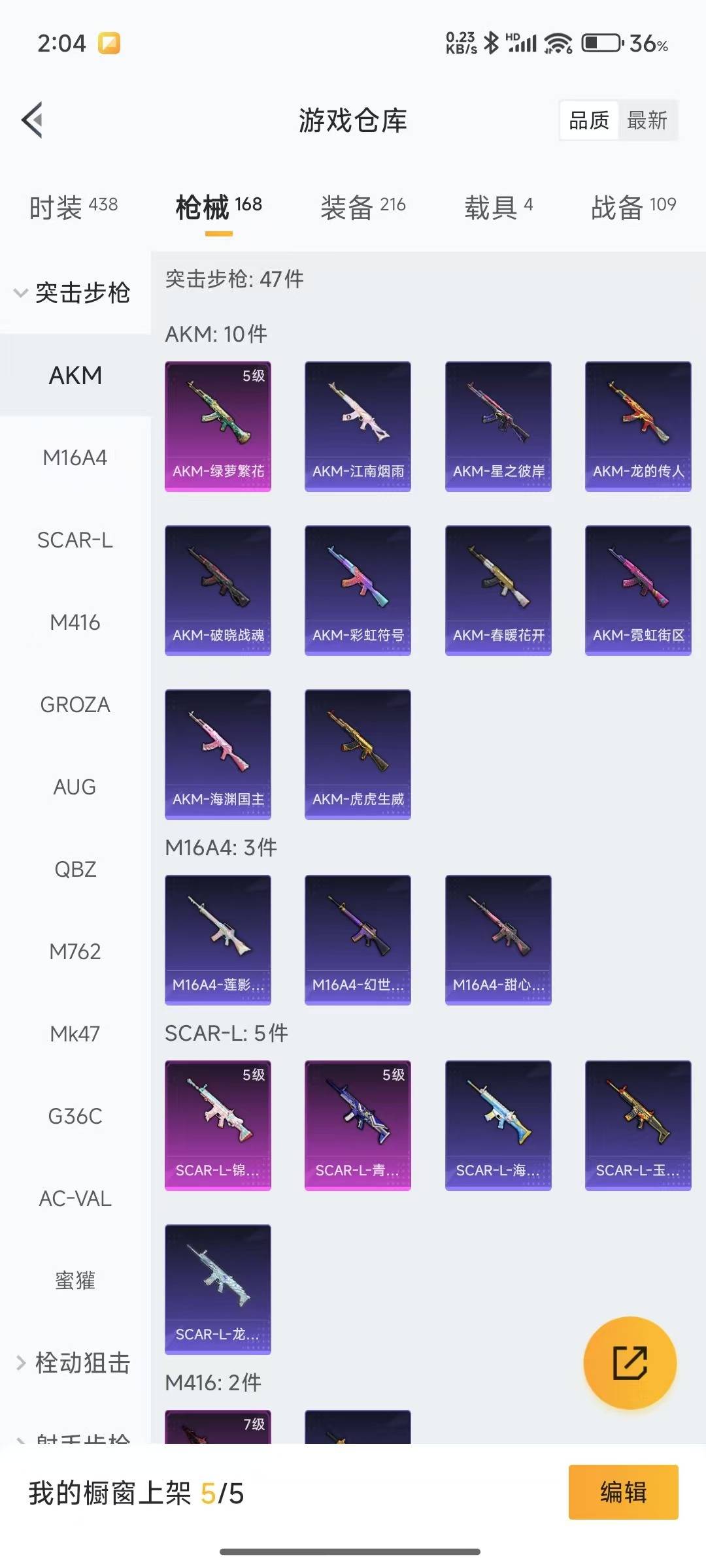Collapse the 突击步枪 category
706x1568 pixels.
[75, 293]
